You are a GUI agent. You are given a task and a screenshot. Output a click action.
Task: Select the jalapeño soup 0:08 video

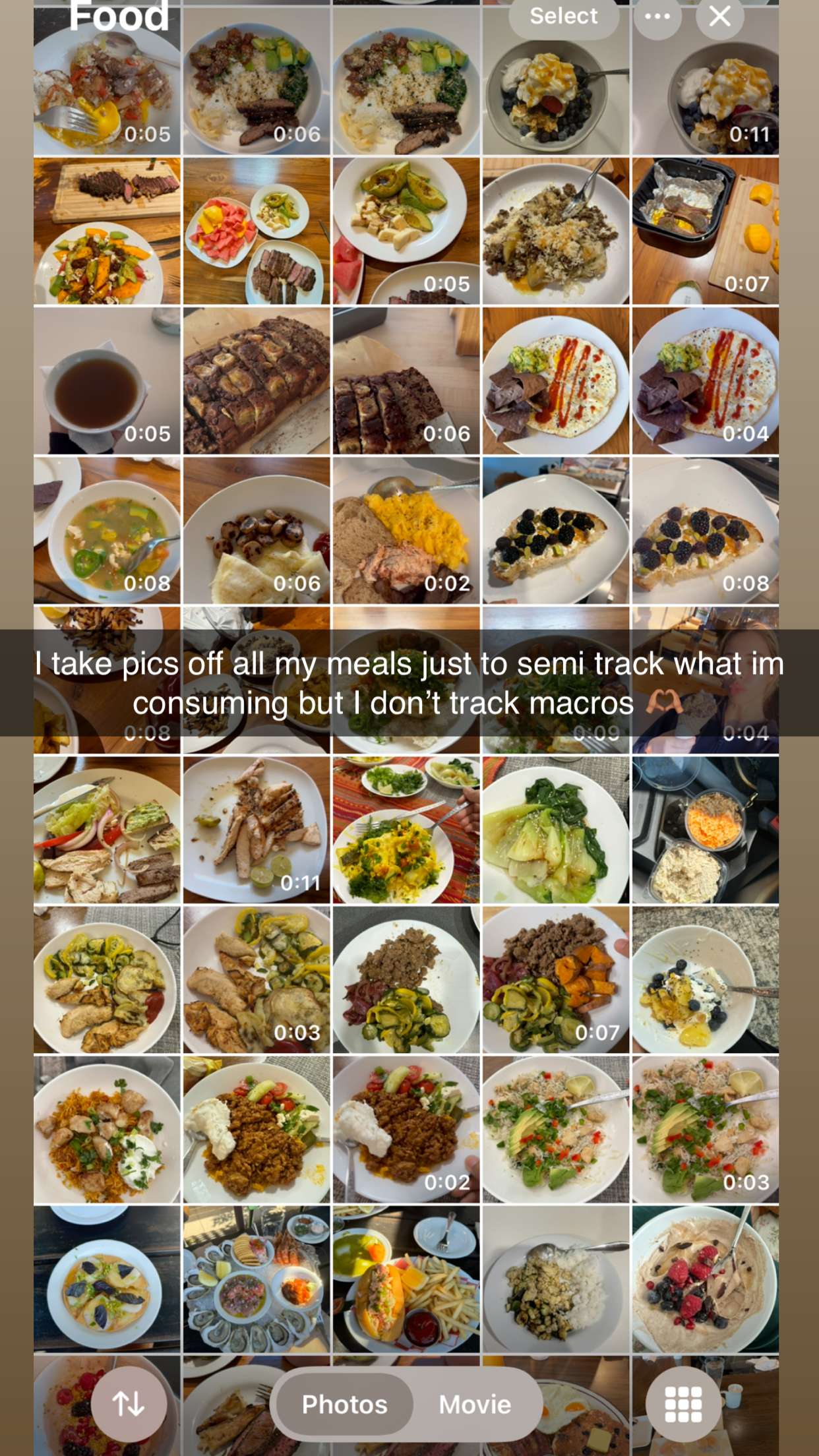pyautogui.click(x=106, y=528)
